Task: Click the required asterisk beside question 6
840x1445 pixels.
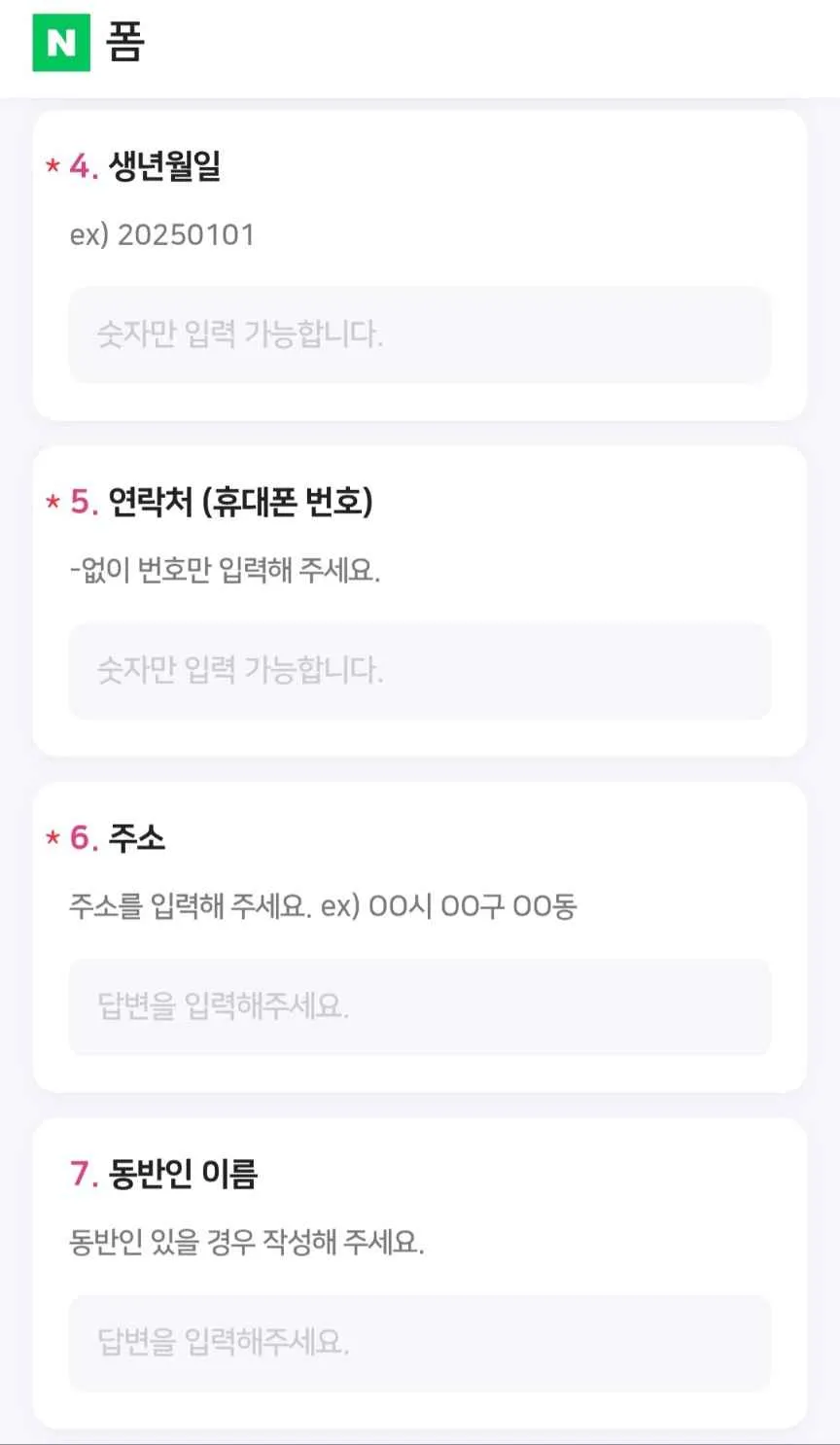Action: pyautogui.click(x=50, y=840)
